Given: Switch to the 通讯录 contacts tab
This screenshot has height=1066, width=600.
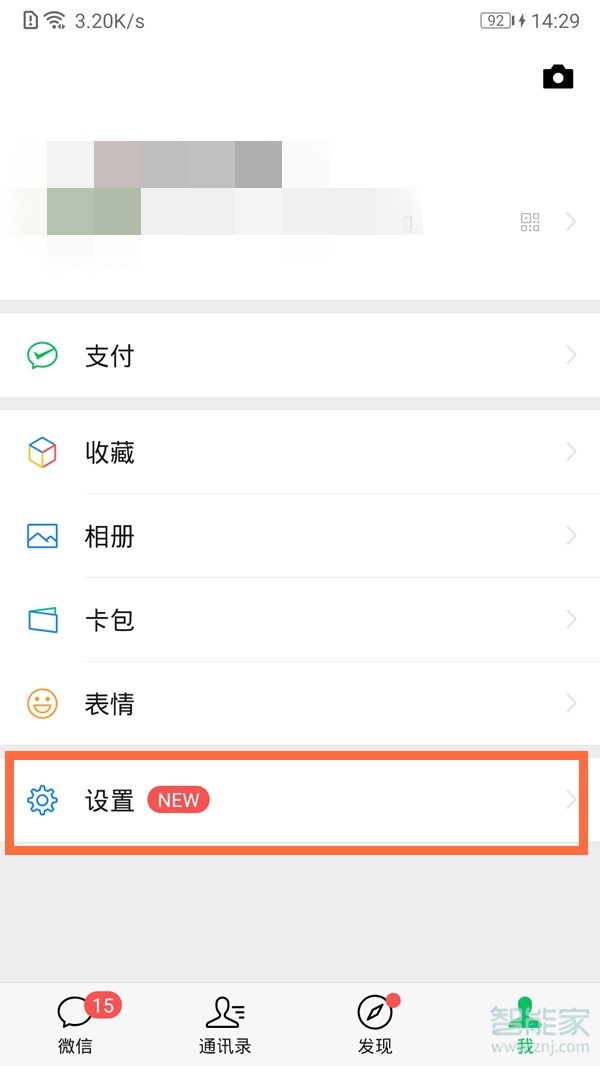Looking at the screenshot, I should pos(225,1025).
